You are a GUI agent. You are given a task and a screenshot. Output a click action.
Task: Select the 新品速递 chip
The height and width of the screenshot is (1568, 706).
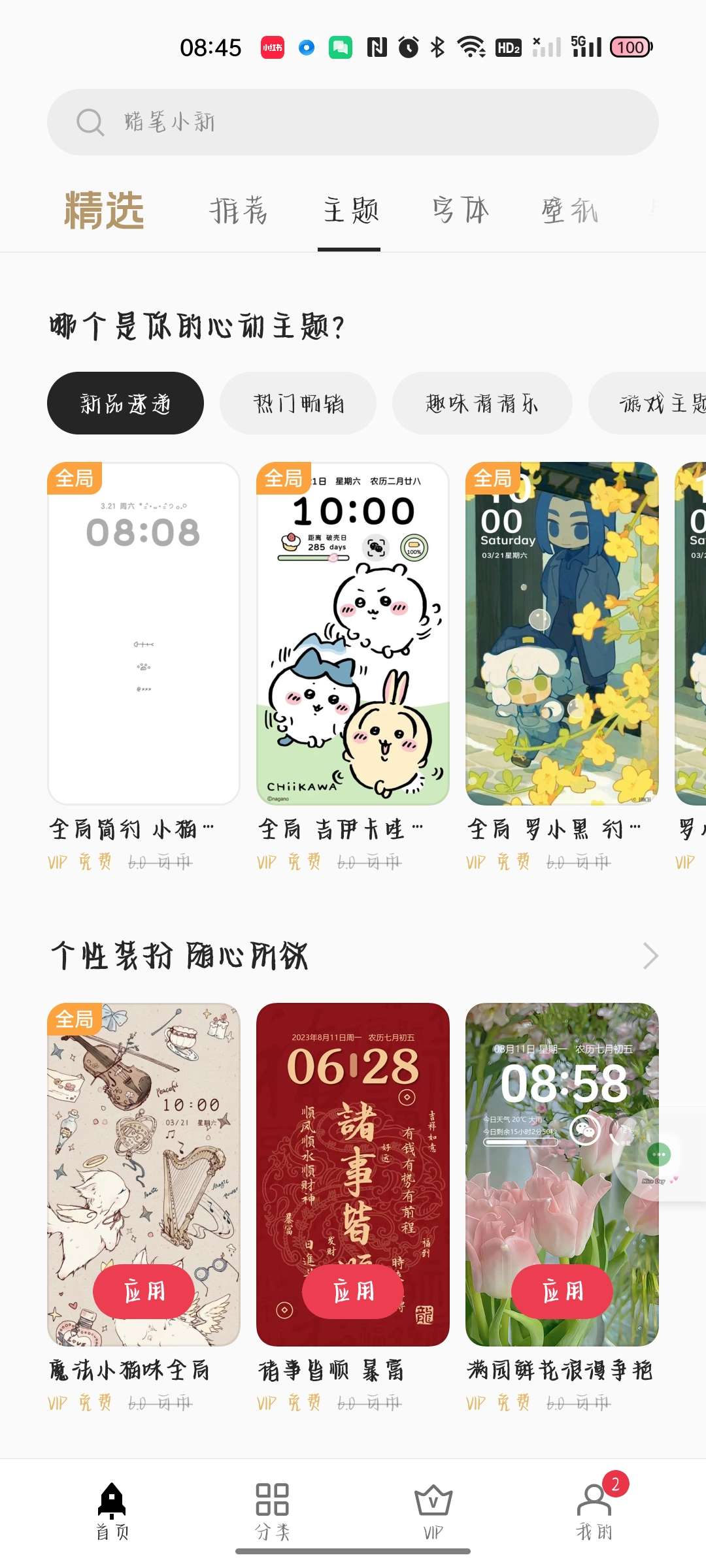pyautogui.click(x=126, y=404)
